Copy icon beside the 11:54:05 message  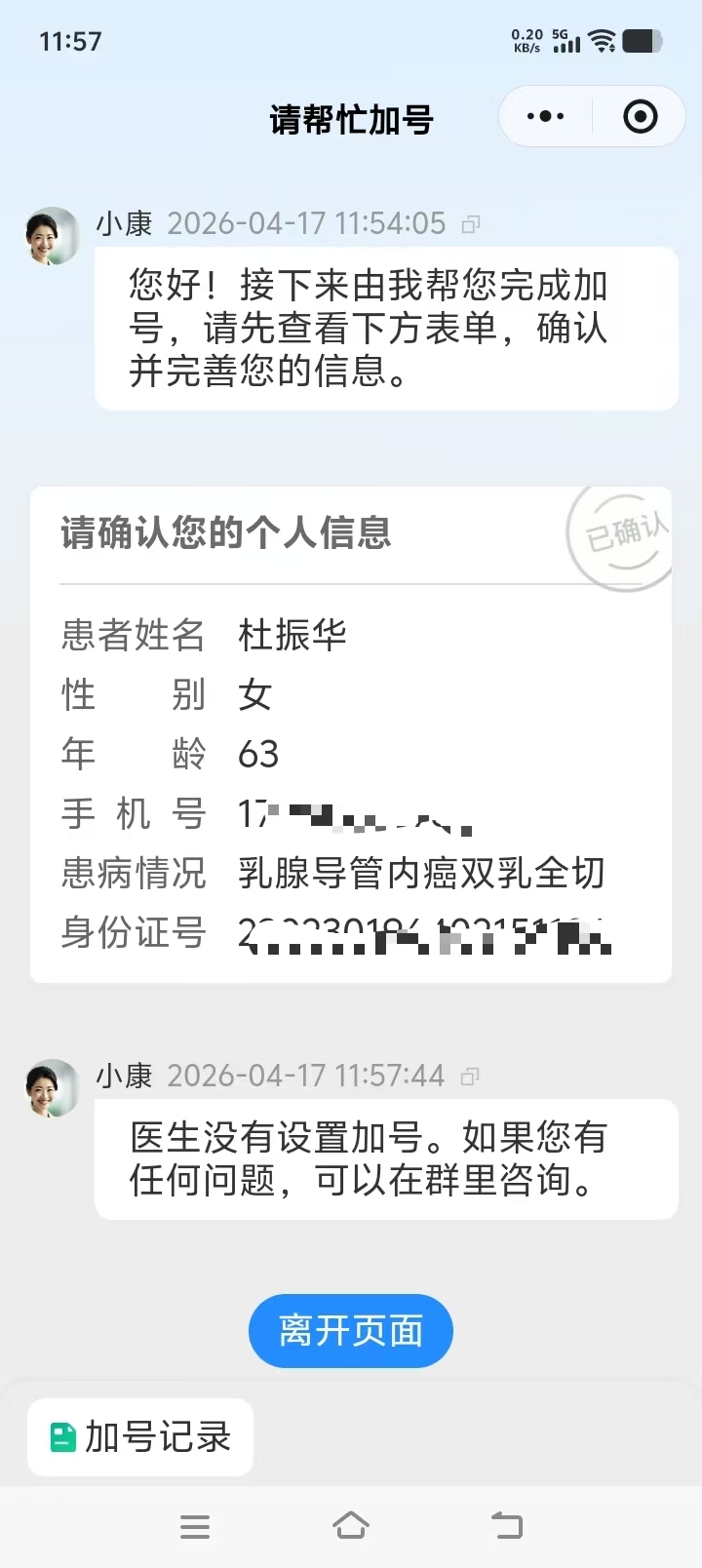pyautogui.click(x=470, y=225)
